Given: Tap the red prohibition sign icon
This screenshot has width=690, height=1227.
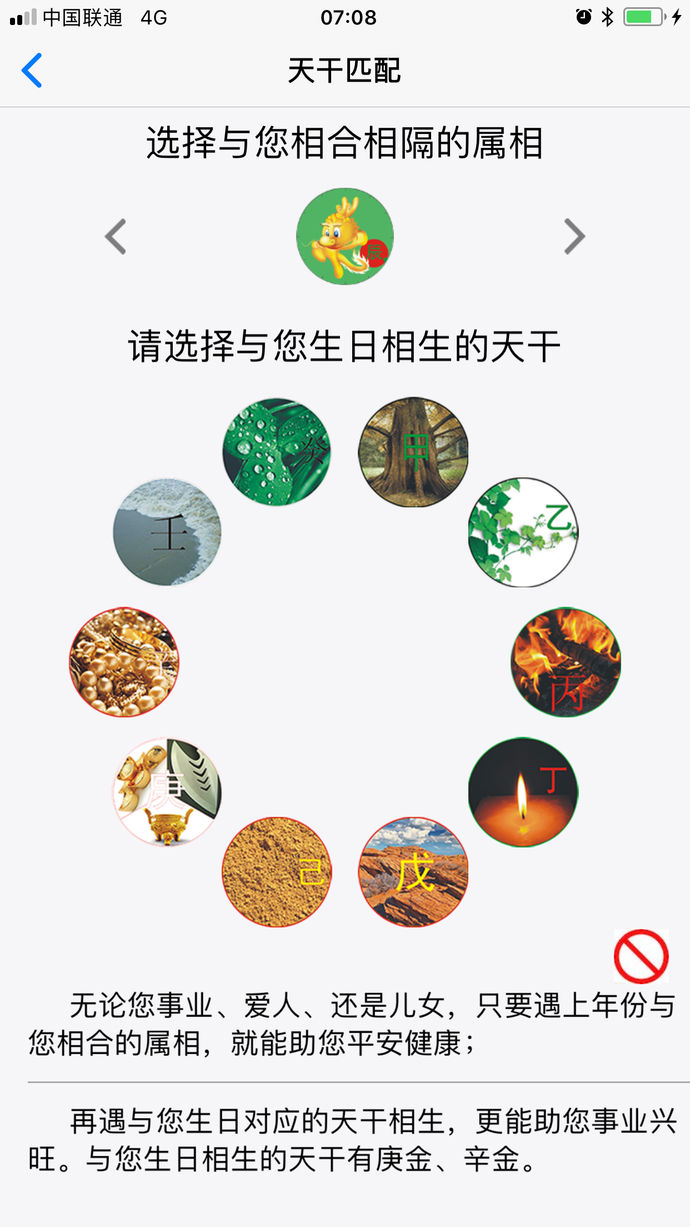Looking at the screenshot, I should (x=641, y=956).
